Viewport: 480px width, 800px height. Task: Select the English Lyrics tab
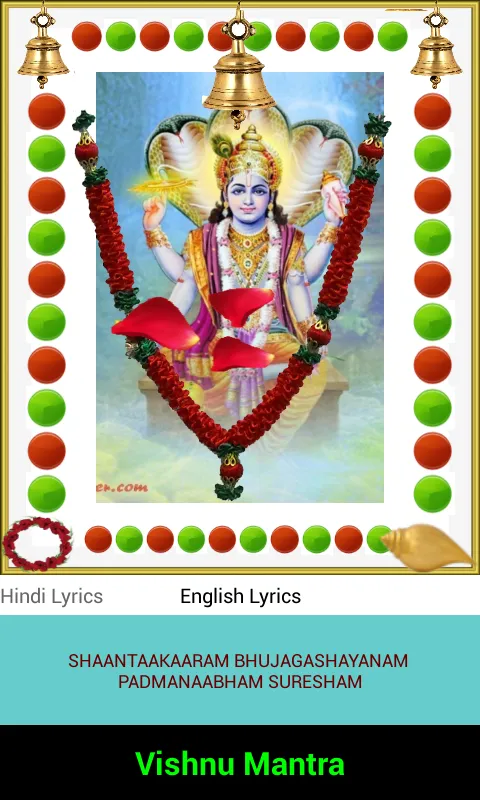tap(240, 596)
